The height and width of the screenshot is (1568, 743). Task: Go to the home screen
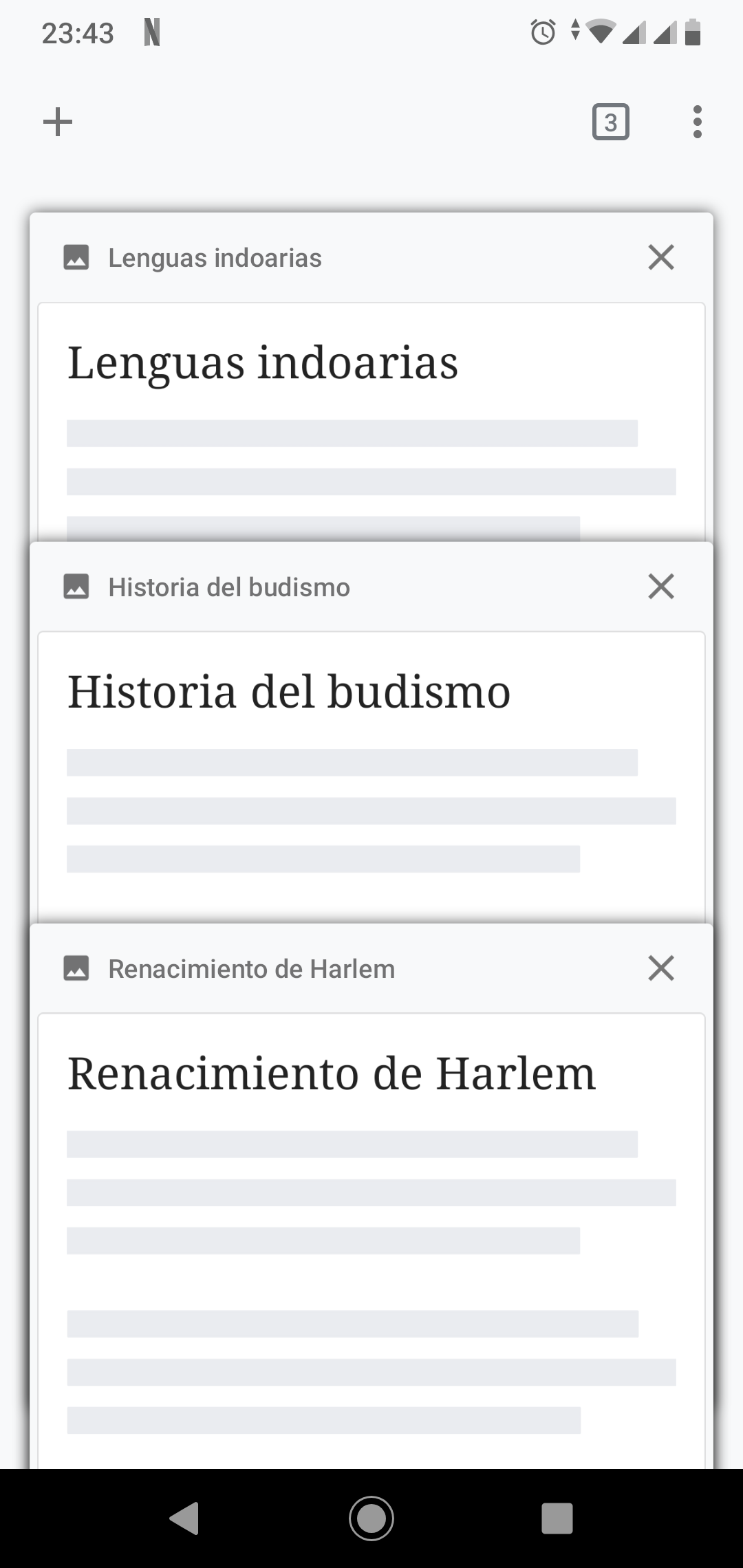[371, 1518]
